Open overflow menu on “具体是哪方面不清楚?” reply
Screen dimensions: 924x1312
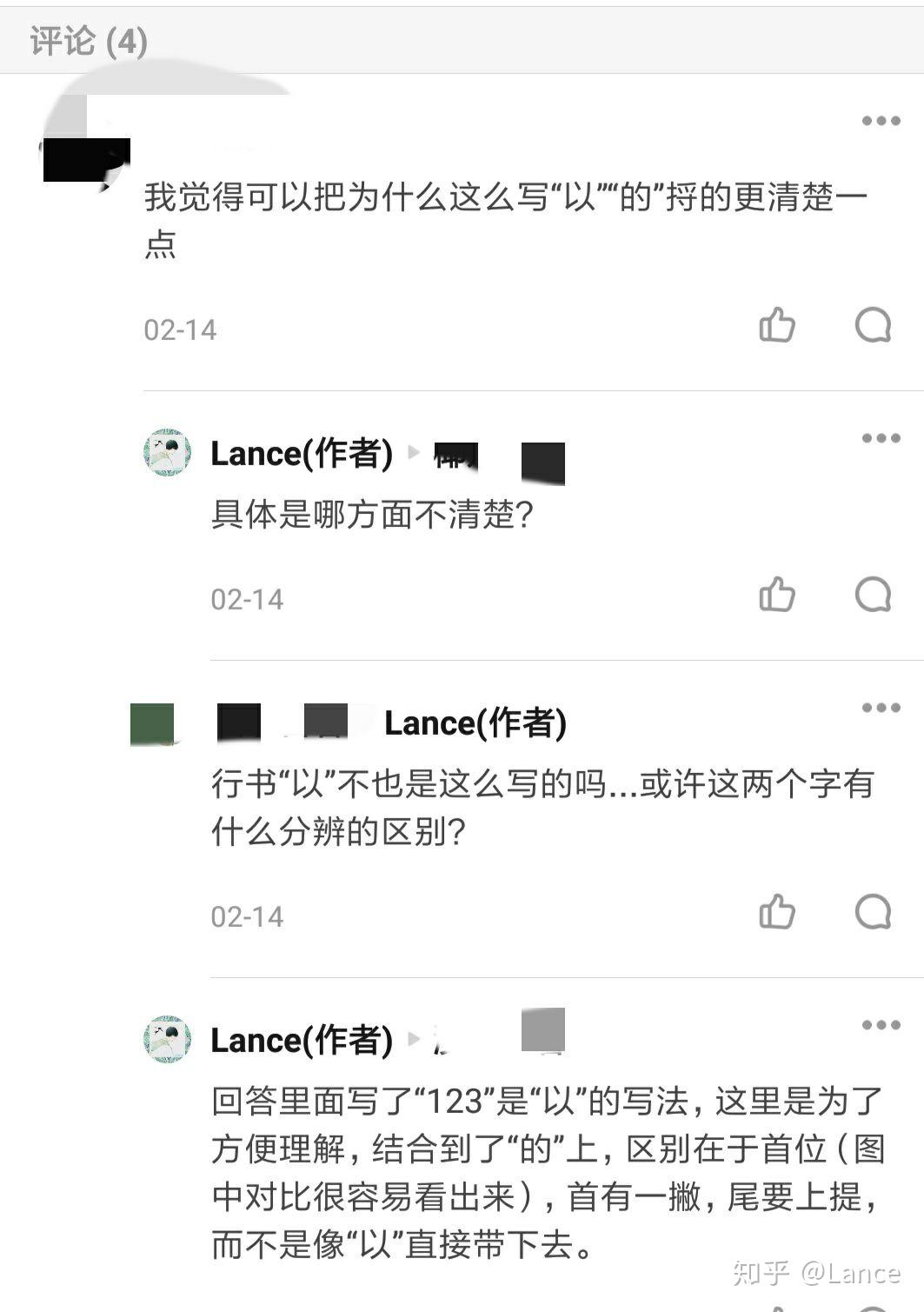pyautogui.click(x=880, y=438)
